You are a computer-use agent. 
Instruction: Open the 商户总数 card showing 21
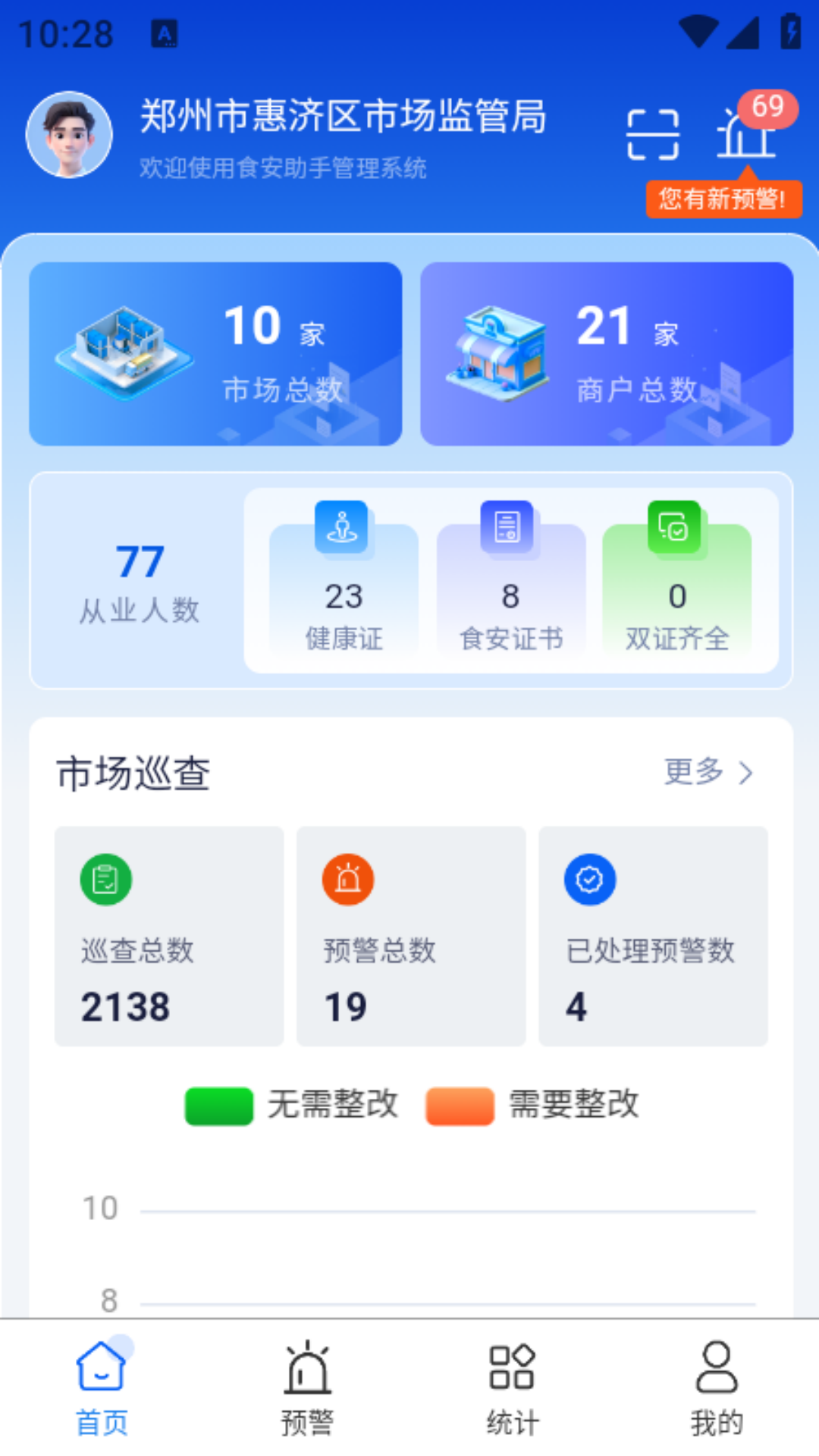(608, 353)
